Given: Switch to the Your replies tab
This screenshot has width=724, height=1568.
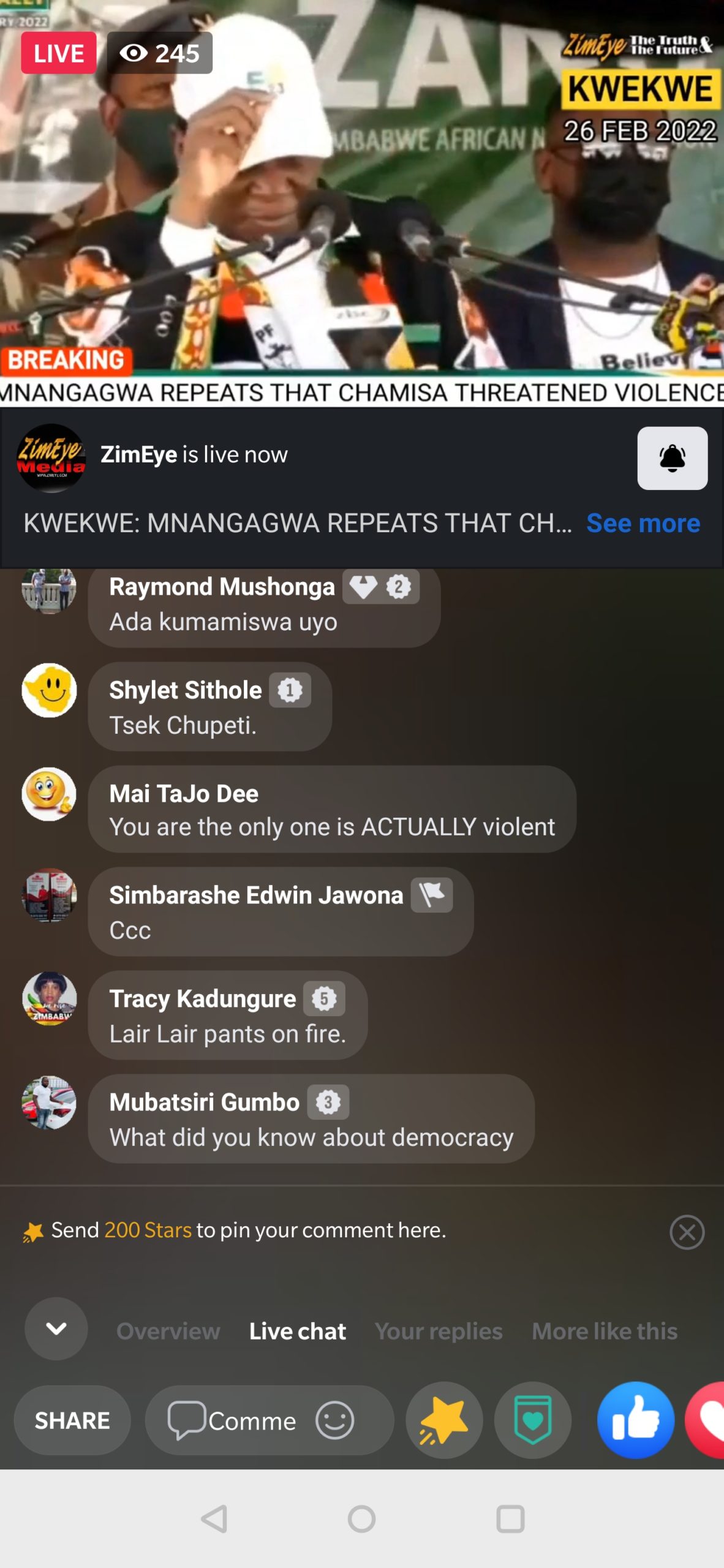Looking at the screenshot, I should tap(439, 1331).
